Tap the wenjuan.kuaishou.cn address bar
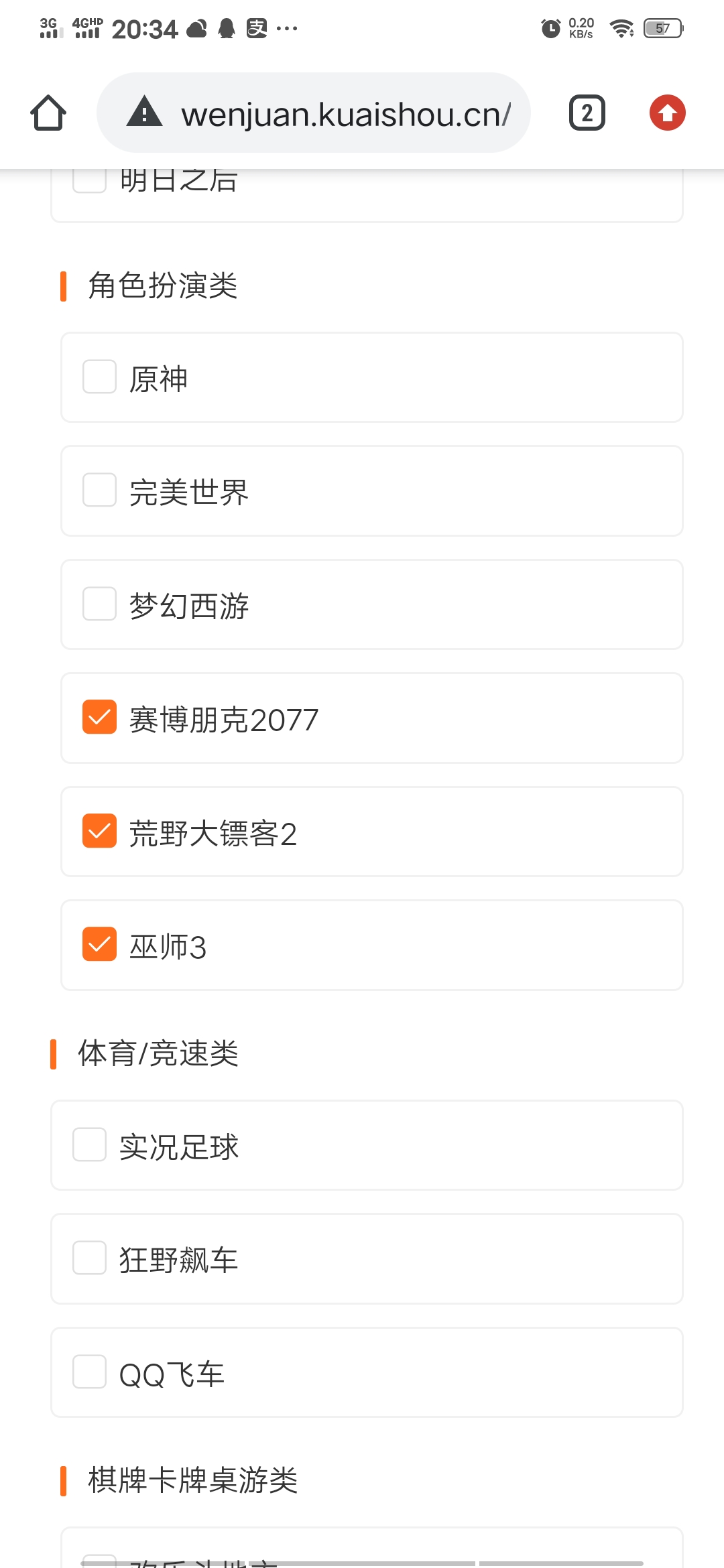 coord(314,113)
